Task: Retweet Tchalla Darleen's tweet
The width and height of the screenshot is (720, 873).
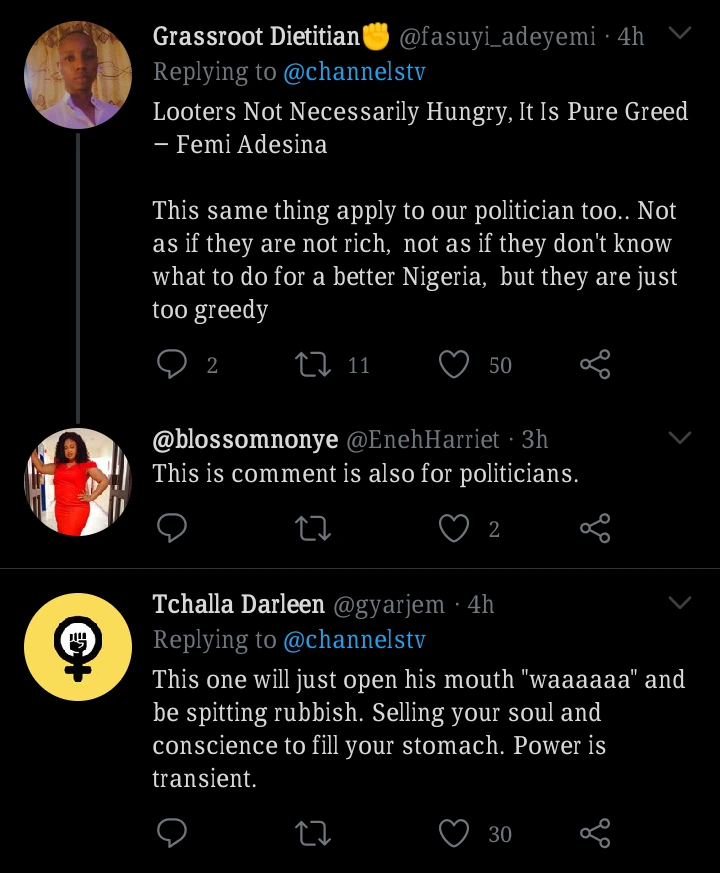Action: pos(314,833)
